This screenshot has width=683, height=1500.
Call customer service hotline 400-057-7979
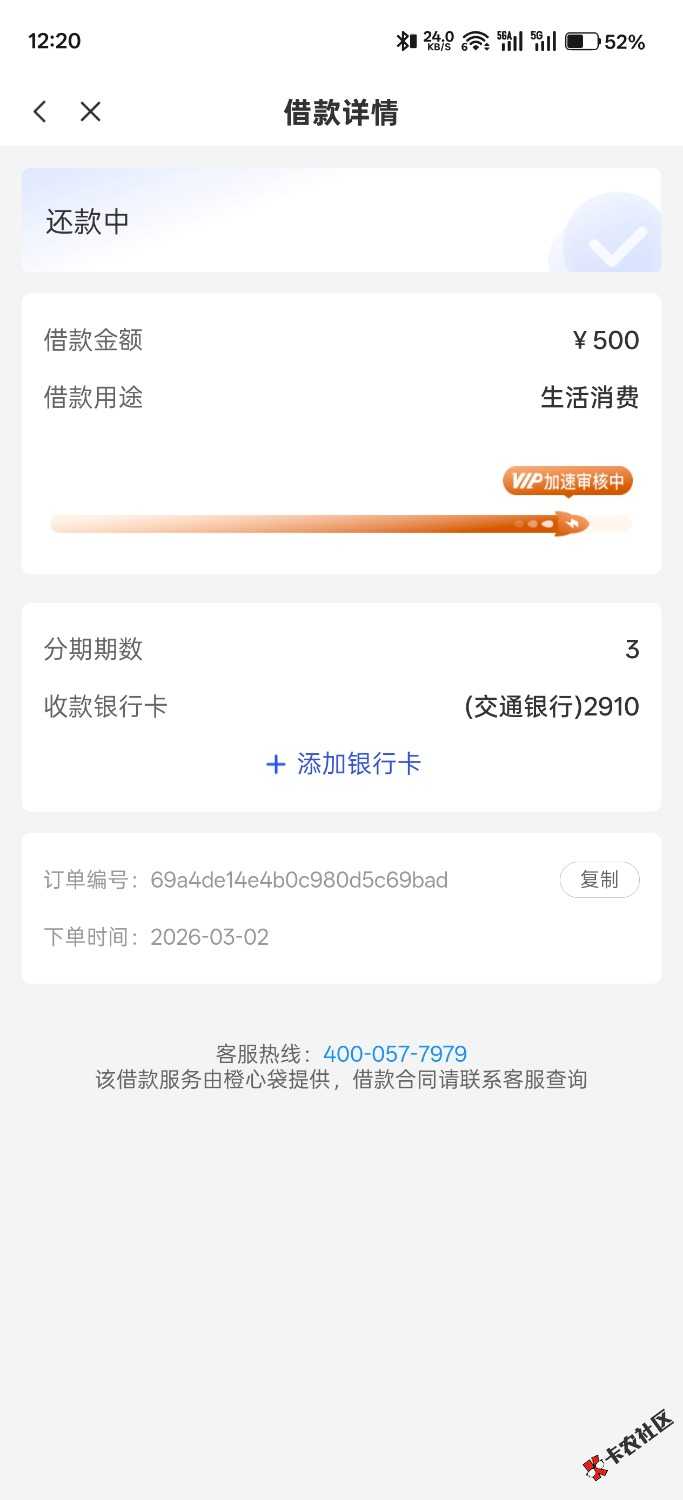click(x=395, y=1054)
